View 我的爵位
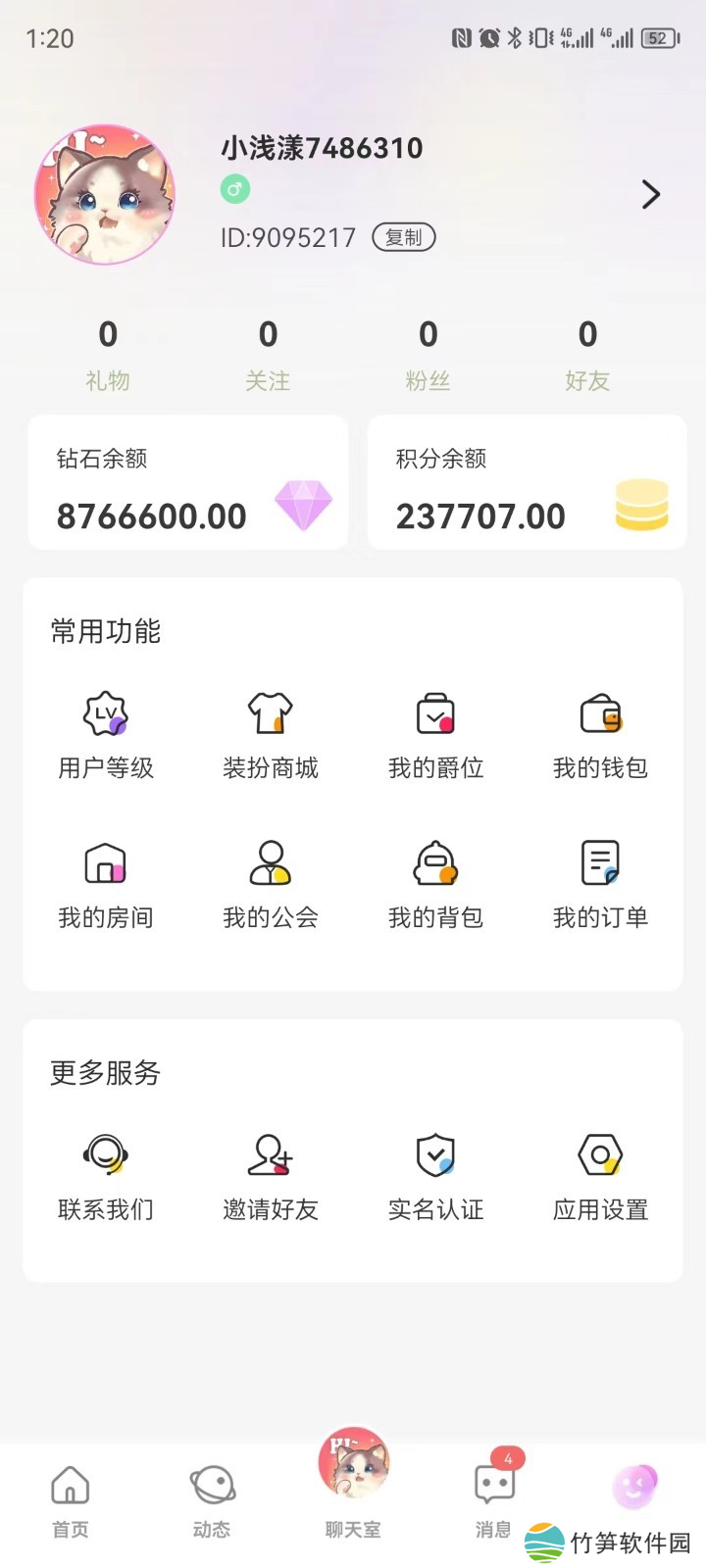 [x=435, y=735]
